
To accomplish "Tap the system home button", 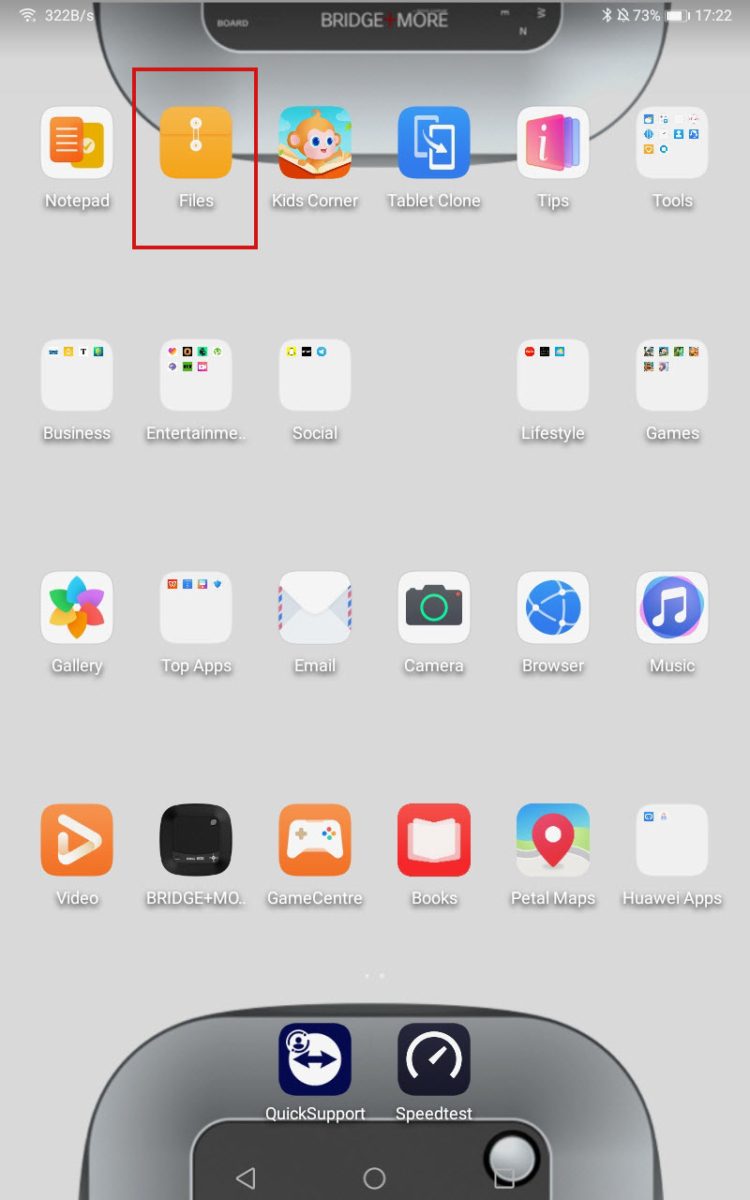I will point(375,1178).
